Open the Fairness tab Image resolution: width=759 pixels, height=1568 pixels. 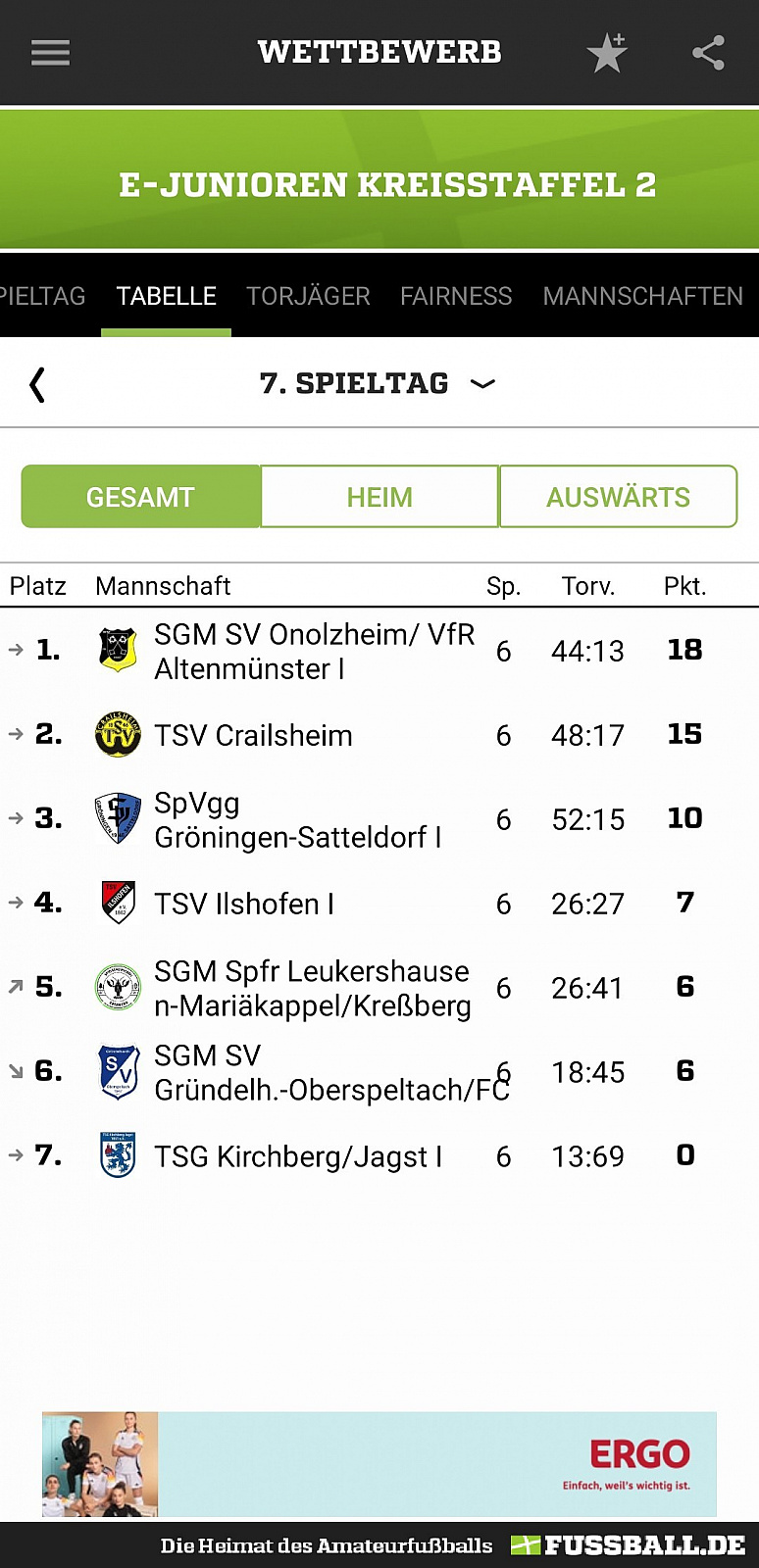click(x=456, y=296)
